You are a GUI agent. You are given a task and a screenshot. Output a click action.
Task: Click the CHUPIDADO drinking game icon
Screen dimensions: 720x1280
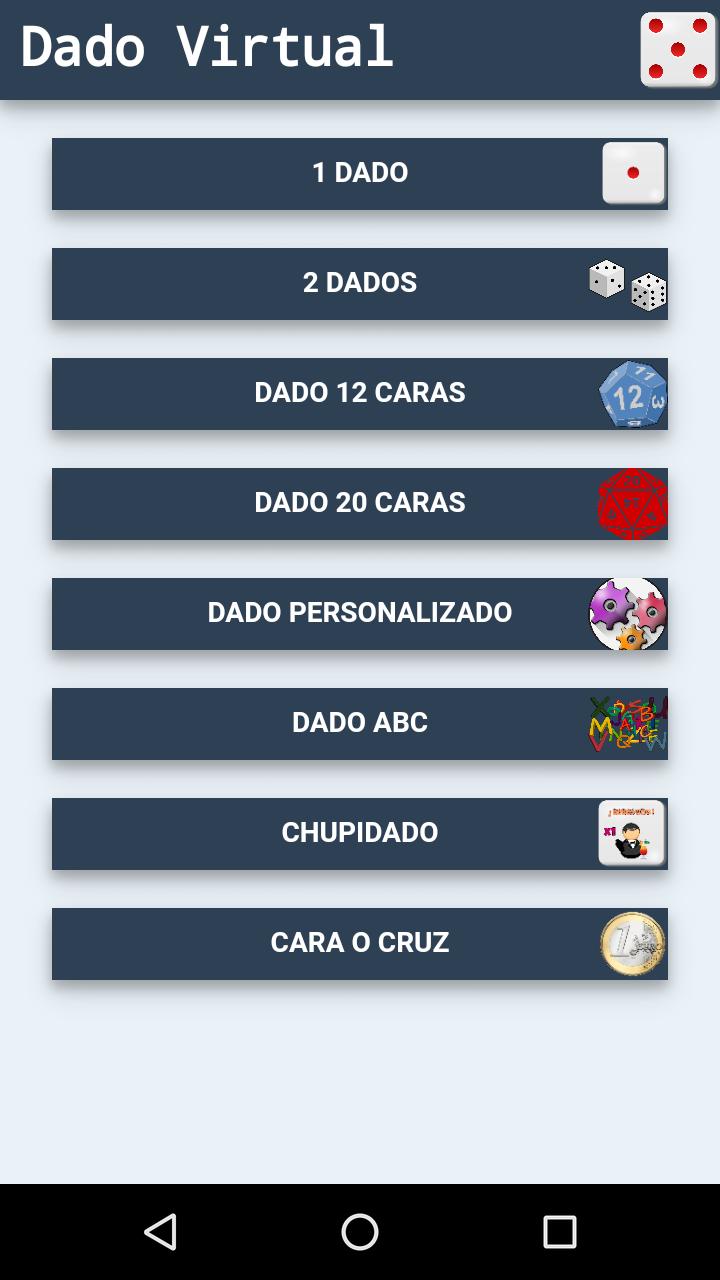pyautogui.click(x=629, y=833)
